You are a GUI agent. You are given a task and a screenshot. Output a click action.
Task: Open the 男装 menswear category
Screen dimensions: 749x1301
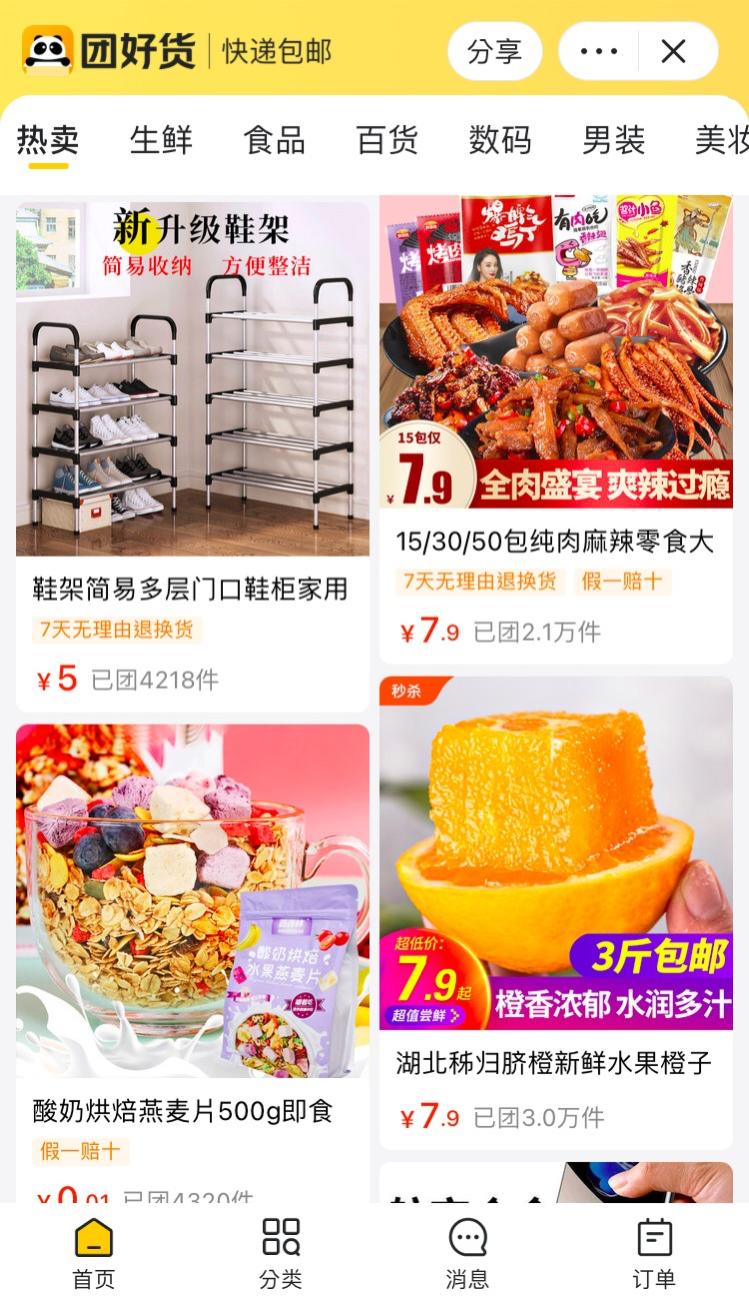pos(613,140)
